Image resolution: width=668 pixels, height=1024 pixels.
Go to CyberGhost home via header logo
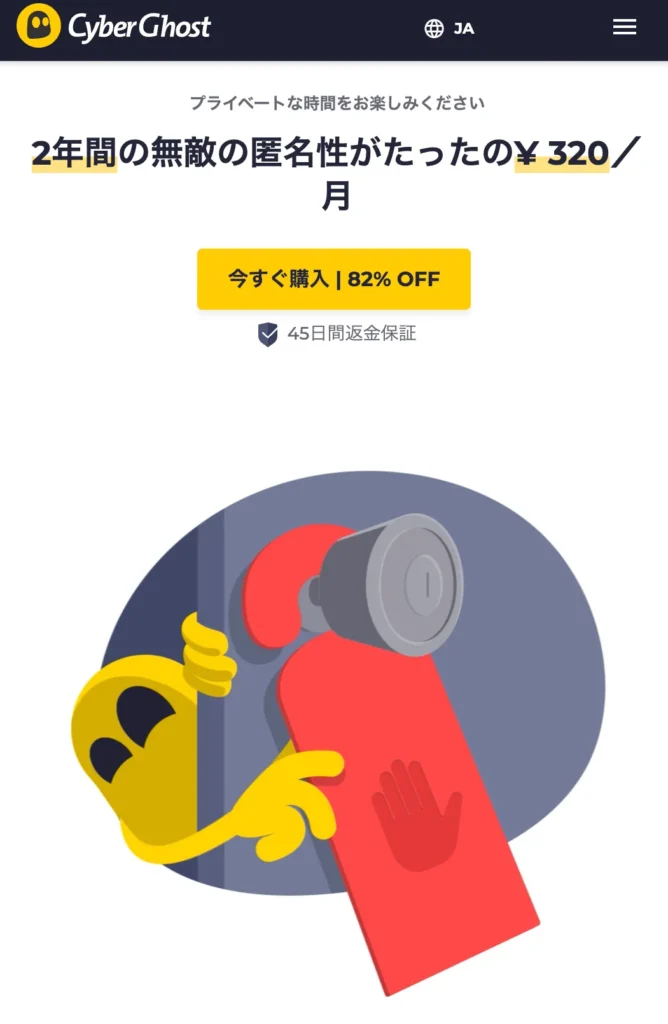[x=114, y=28]
